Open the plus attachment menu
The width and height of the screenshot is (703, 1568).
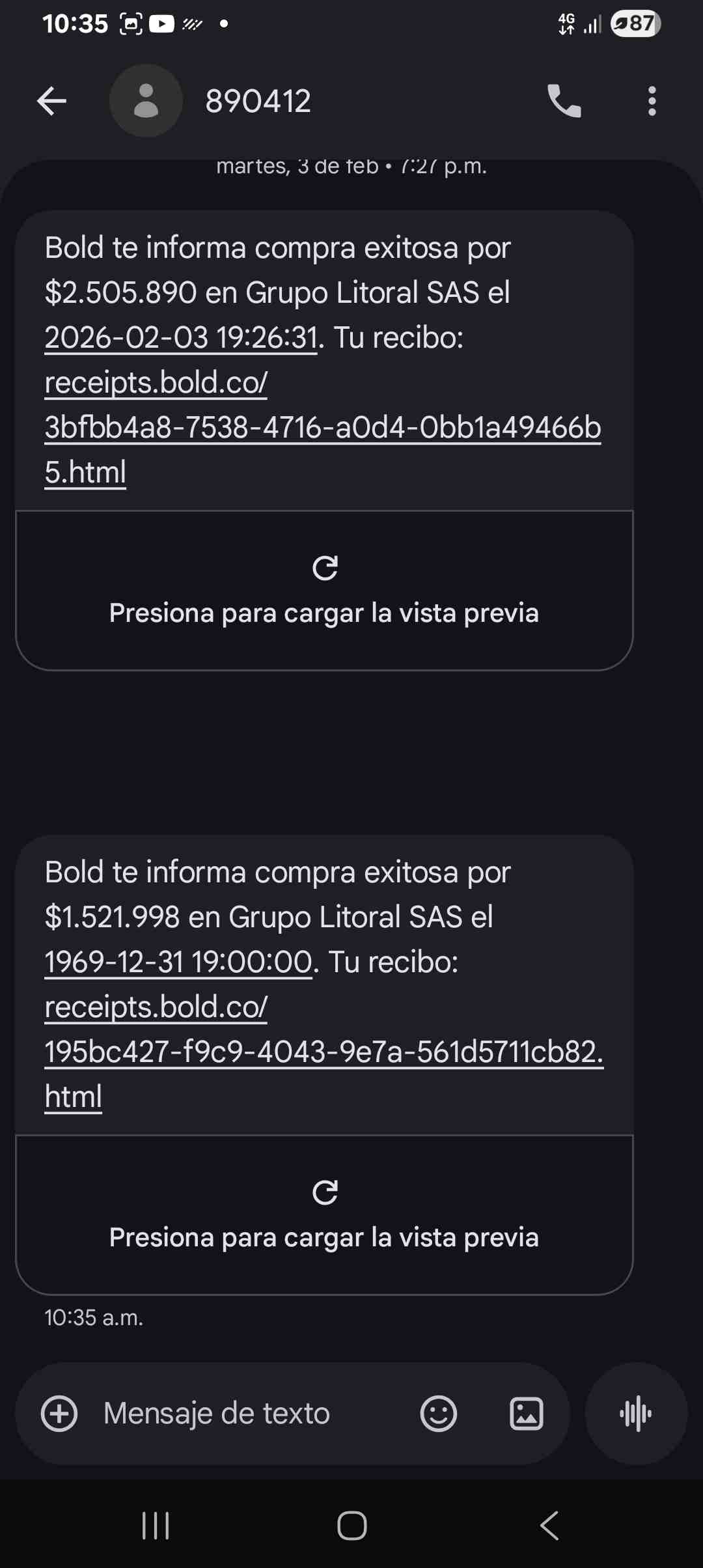(59, 1414)
